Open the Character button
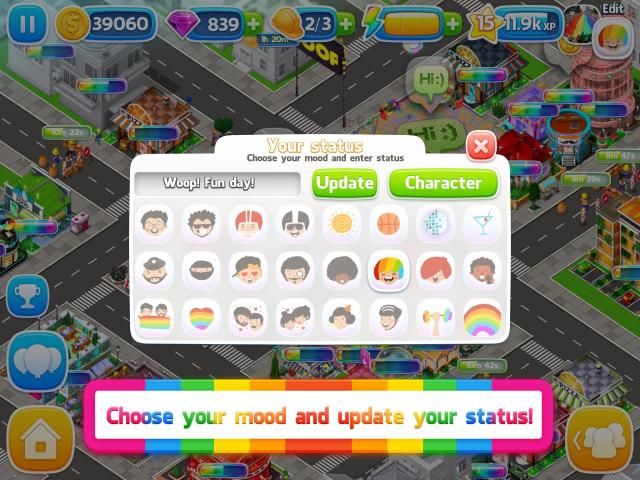The width and height of the screenshot is (640, 480). click(443, 183)
